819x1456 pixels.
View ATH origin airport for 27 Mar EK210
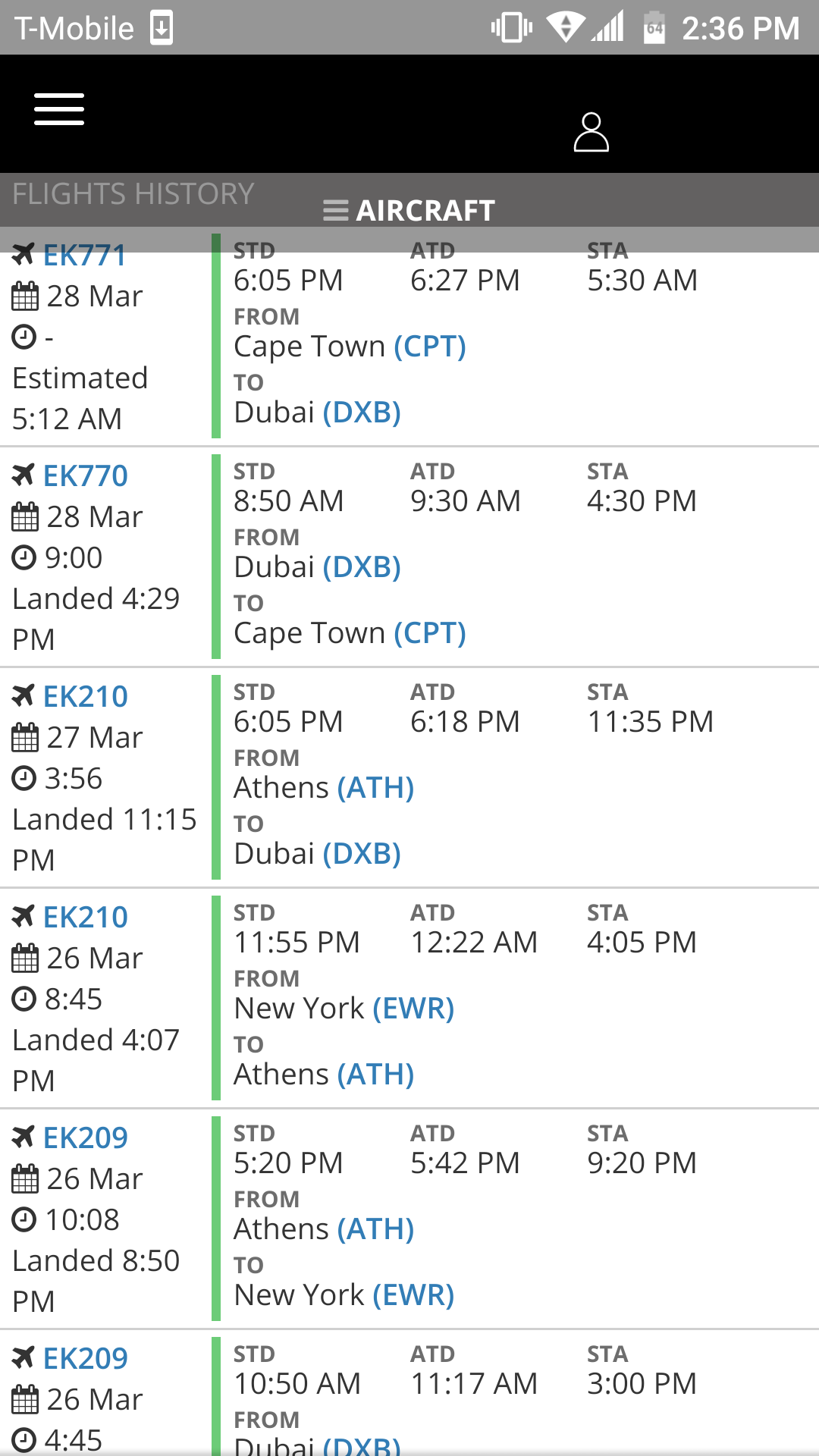click(375, 788)
